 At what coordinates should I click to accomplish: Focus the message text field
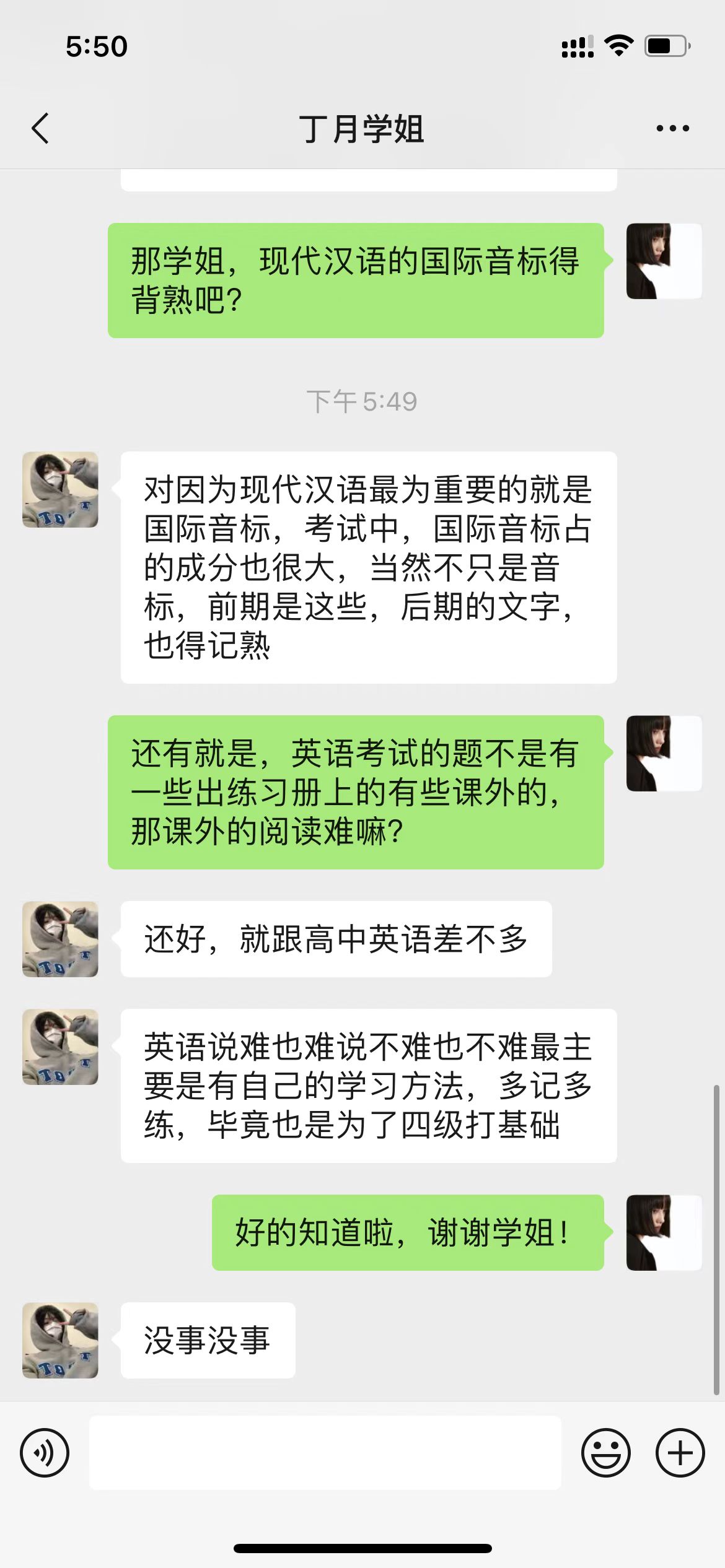coord(325,1453)
